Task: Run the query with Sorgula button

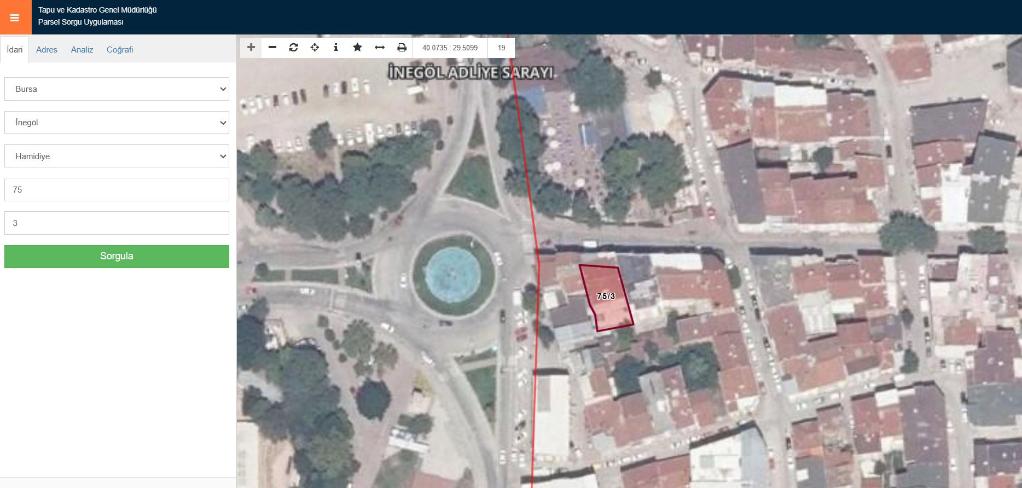Action: 116,256
